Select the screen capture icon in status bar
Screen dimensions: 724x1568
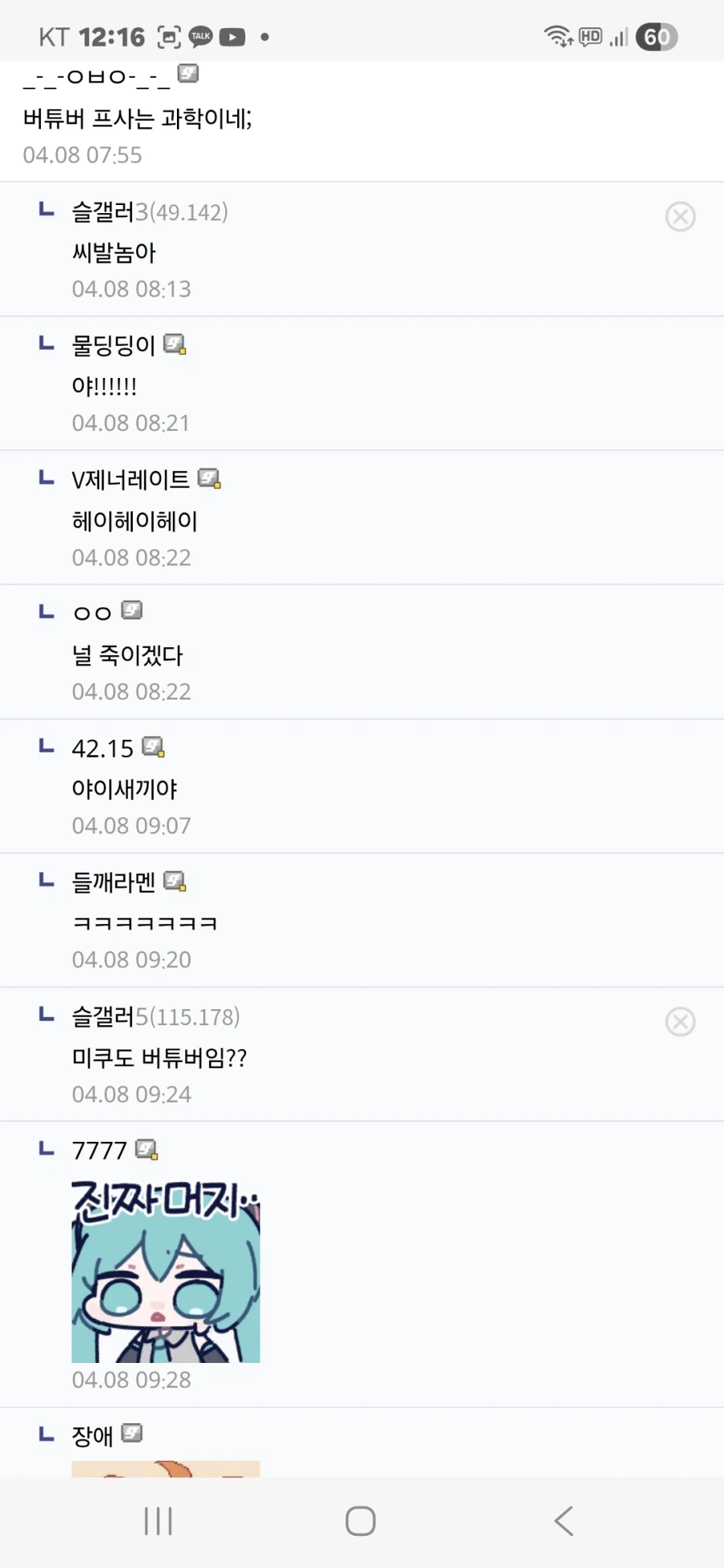pos(169,36)
